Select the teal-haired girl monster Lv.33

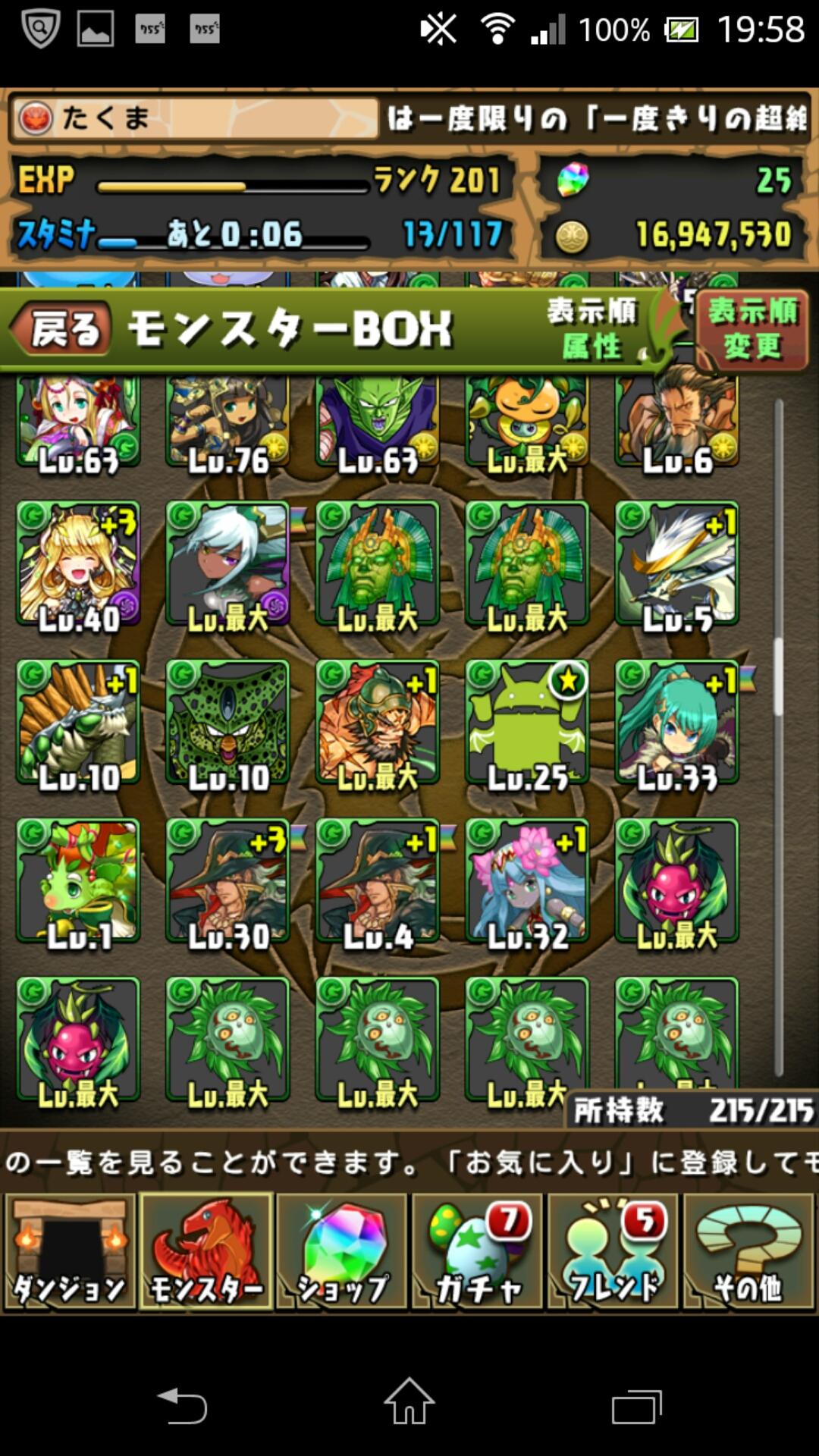pos(676,722)
